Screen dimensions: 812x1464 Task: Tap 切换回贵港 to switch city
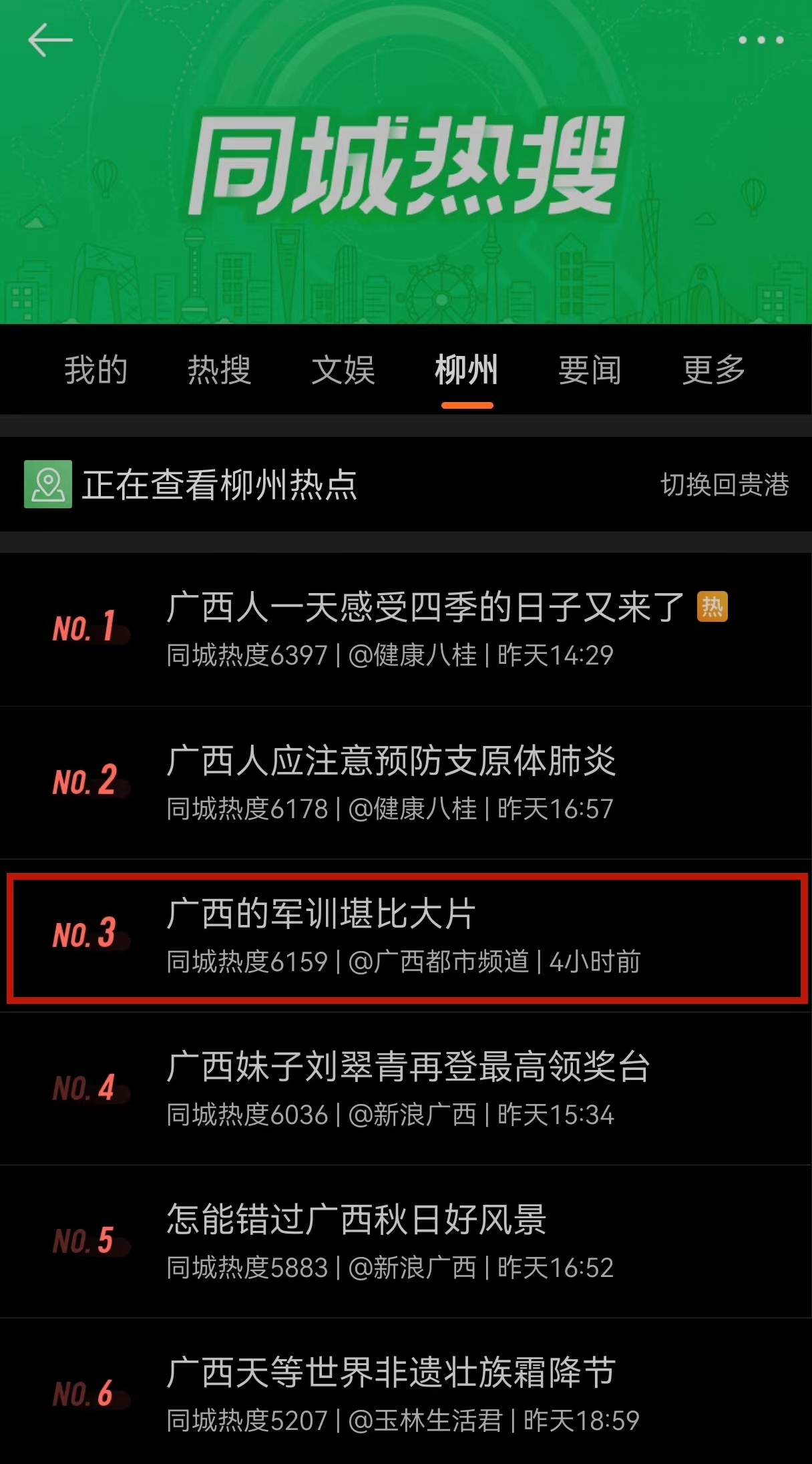[x=725, y=485]
